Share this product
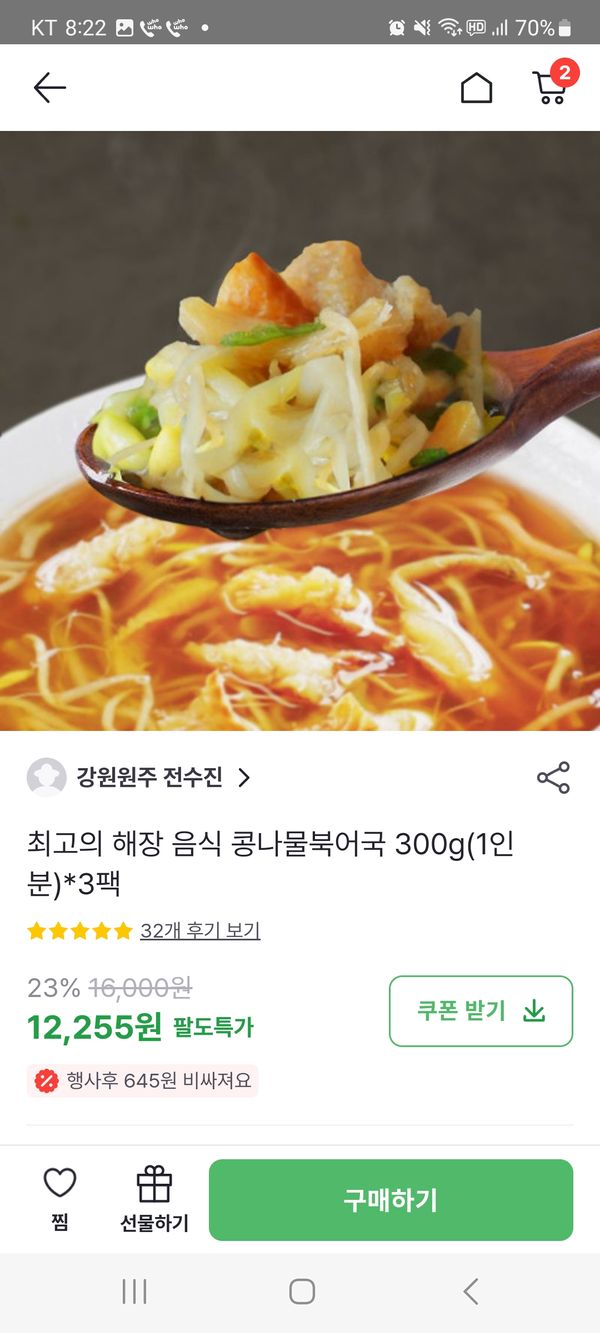The image size is (600, 1333). [553, 778]
